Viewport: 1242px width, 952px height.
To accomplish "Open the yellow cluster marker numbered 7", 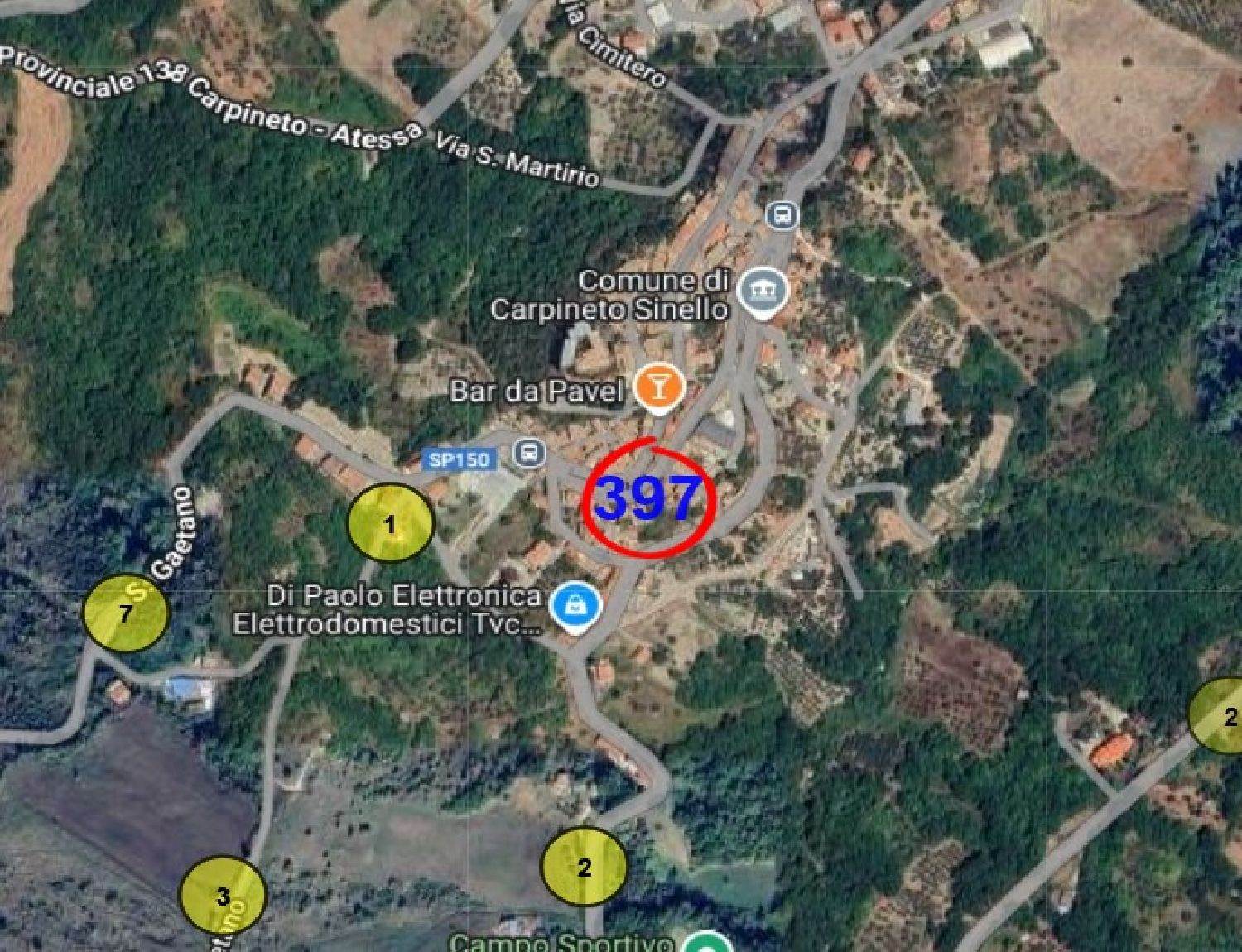I will [x=126, y=613].
